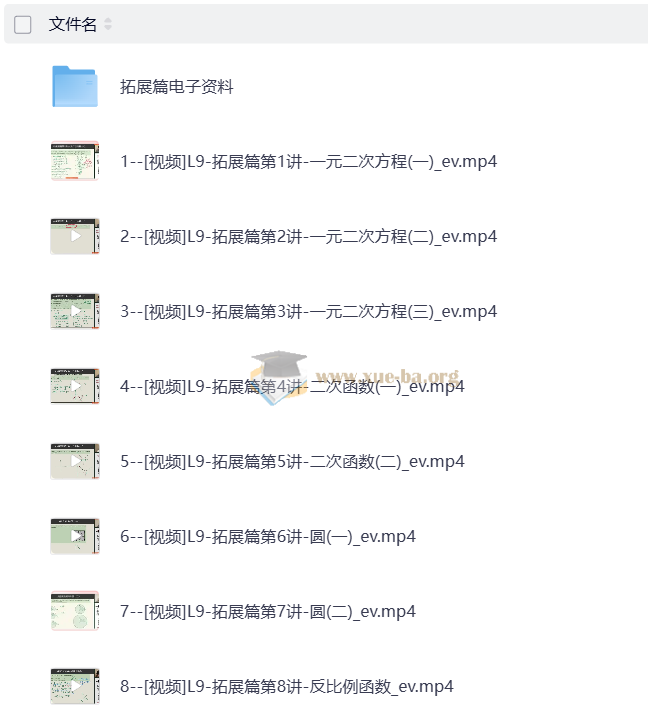Open the 拓展篇电子资料 folder
Viewport: 648px width, 712px height.
coord(177,87)
